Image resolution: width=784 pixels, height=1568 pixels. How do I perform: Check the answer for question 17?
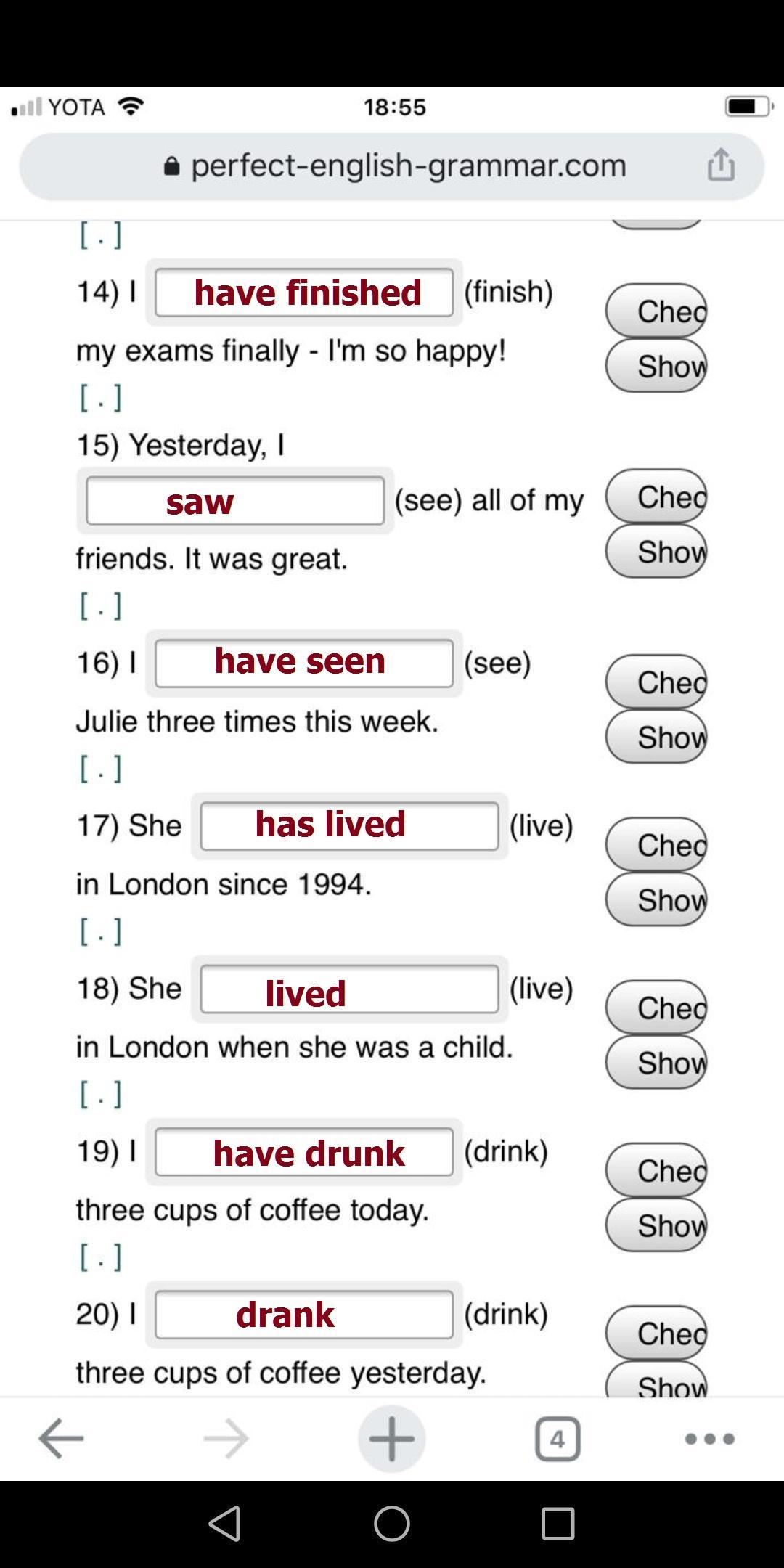(x=656, y=845)
